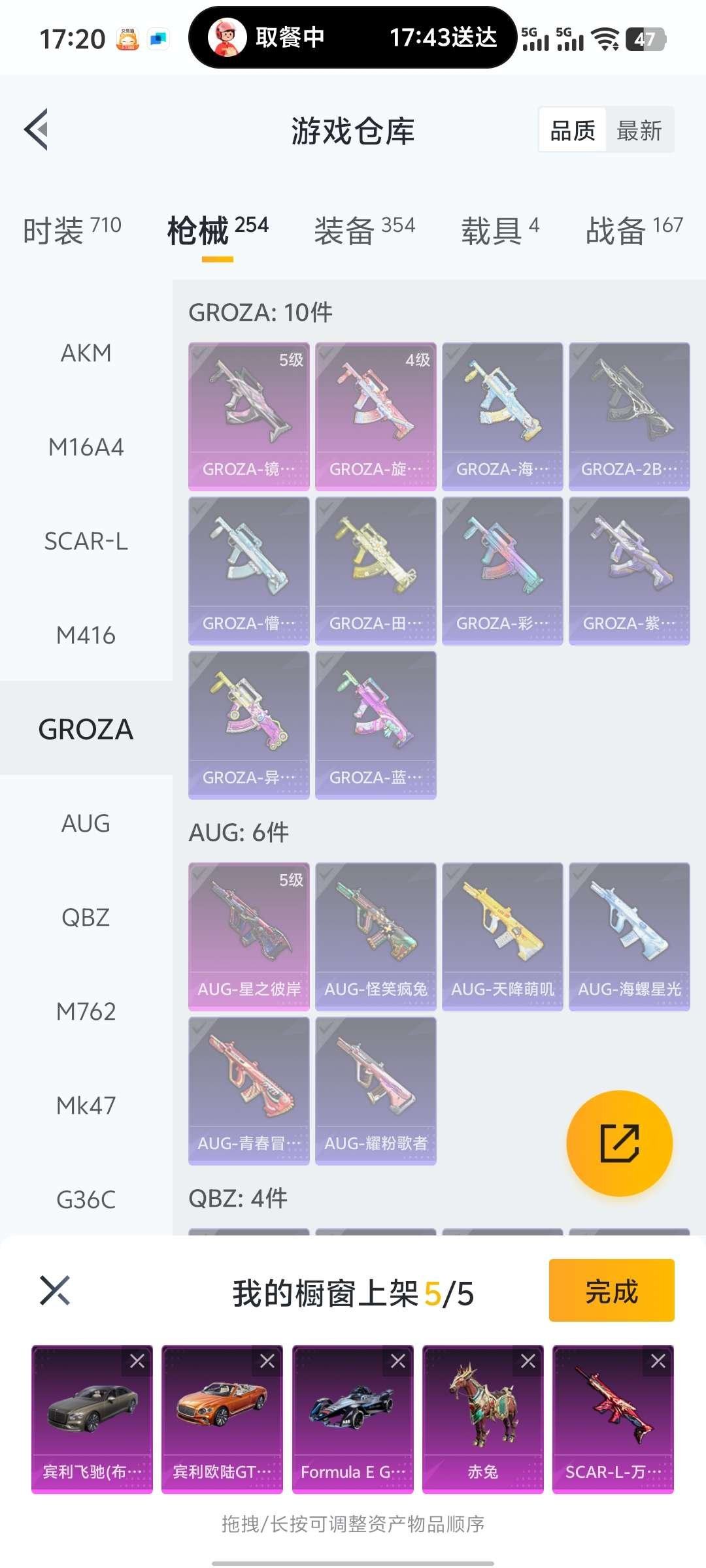This screenshot has height=1568, width=706.
Task: Switch to the 战备 tab
Action: [633, 230]
